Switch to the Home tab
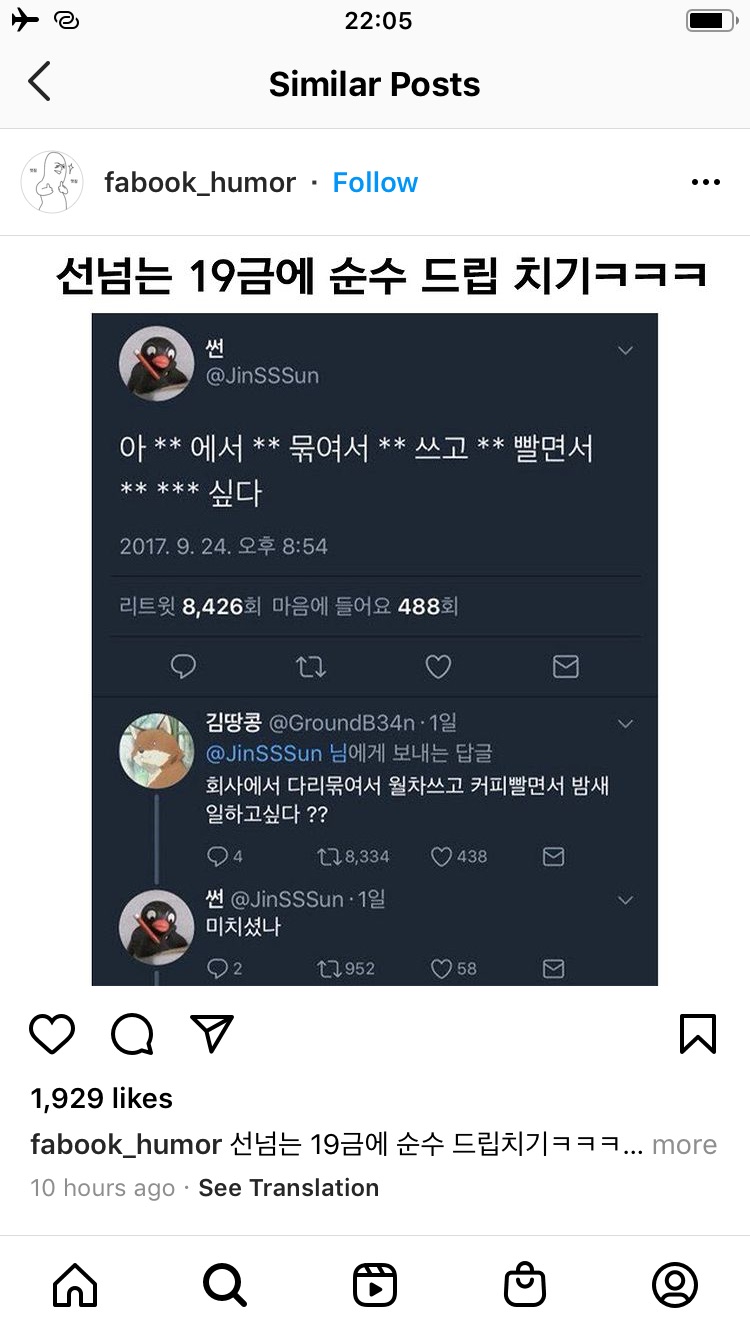The height and width of the screenshot is (1334, 750). [x=75, y=1285]
